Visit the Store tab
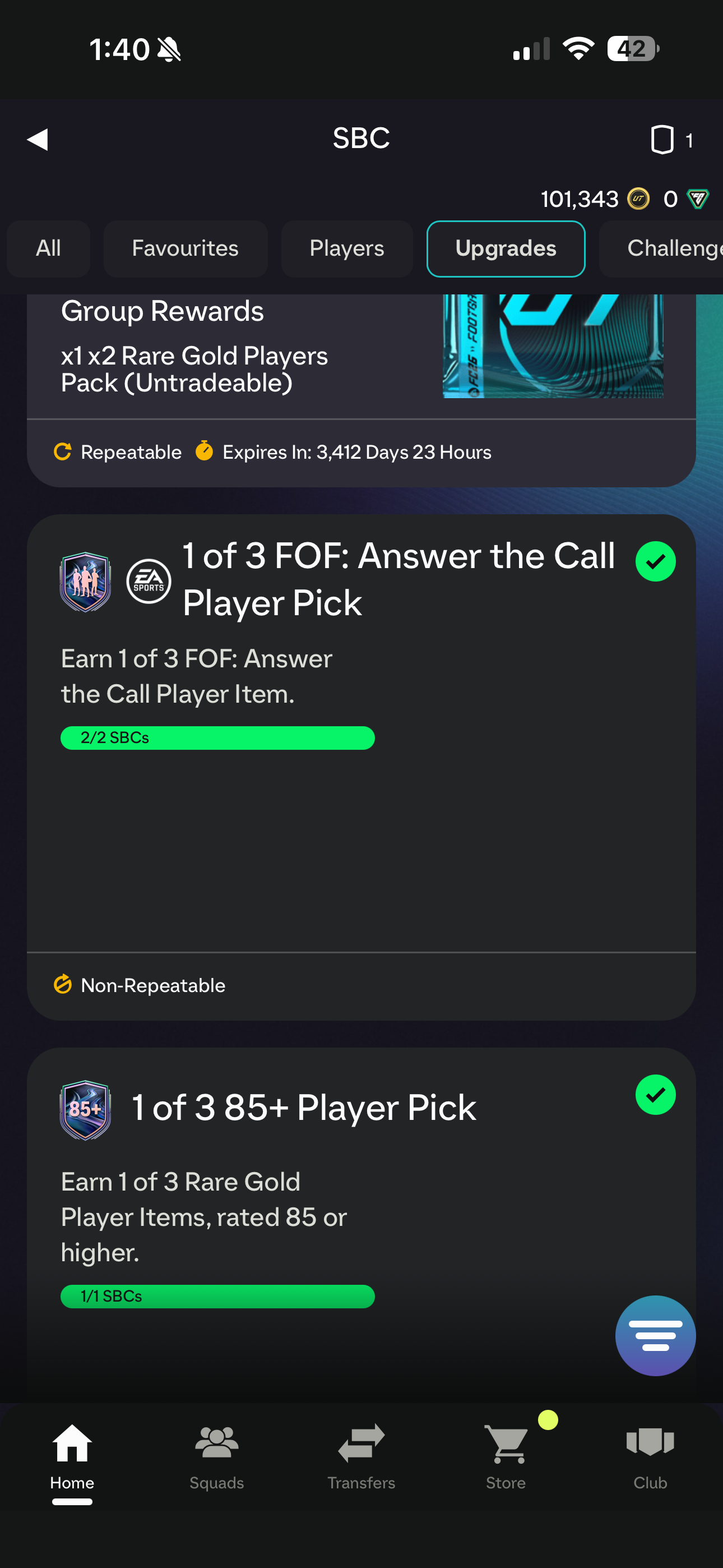 click(x=506, y=1455)
